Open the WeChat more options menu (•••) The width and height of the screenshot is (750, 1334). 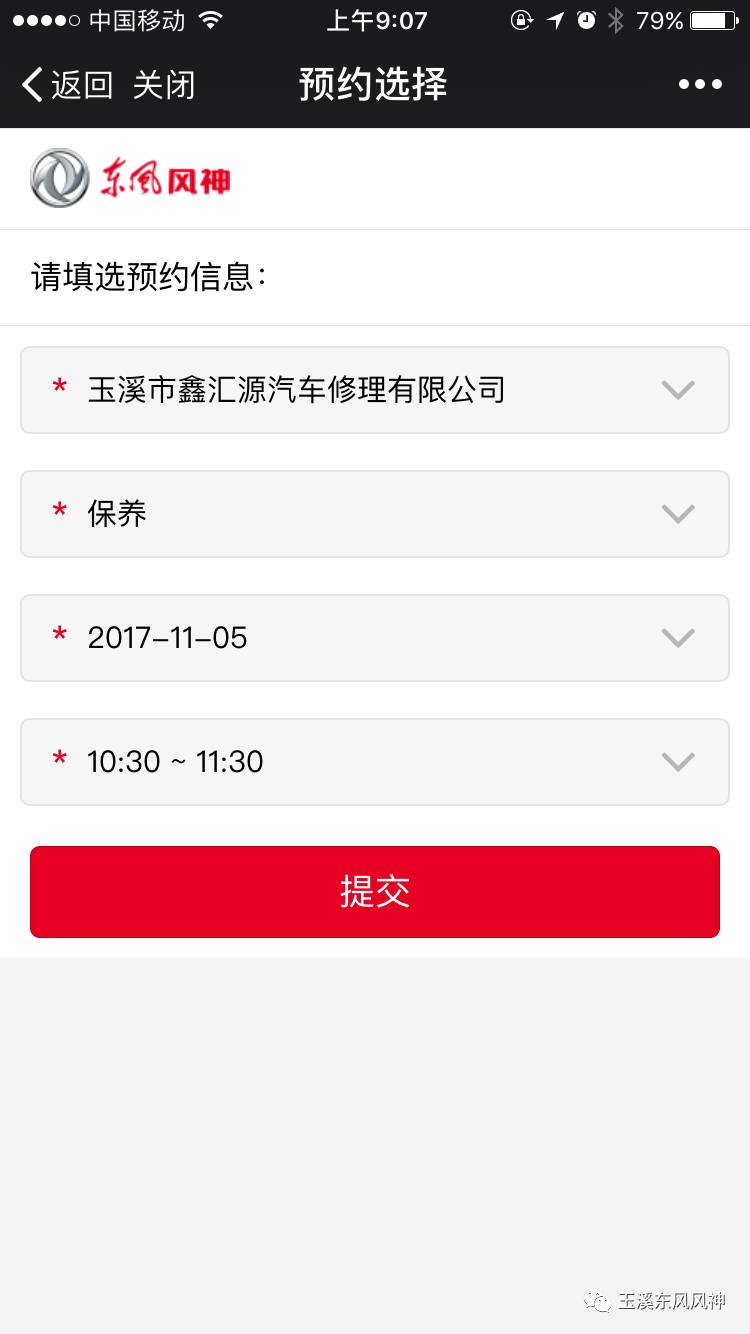pos(700,85)
